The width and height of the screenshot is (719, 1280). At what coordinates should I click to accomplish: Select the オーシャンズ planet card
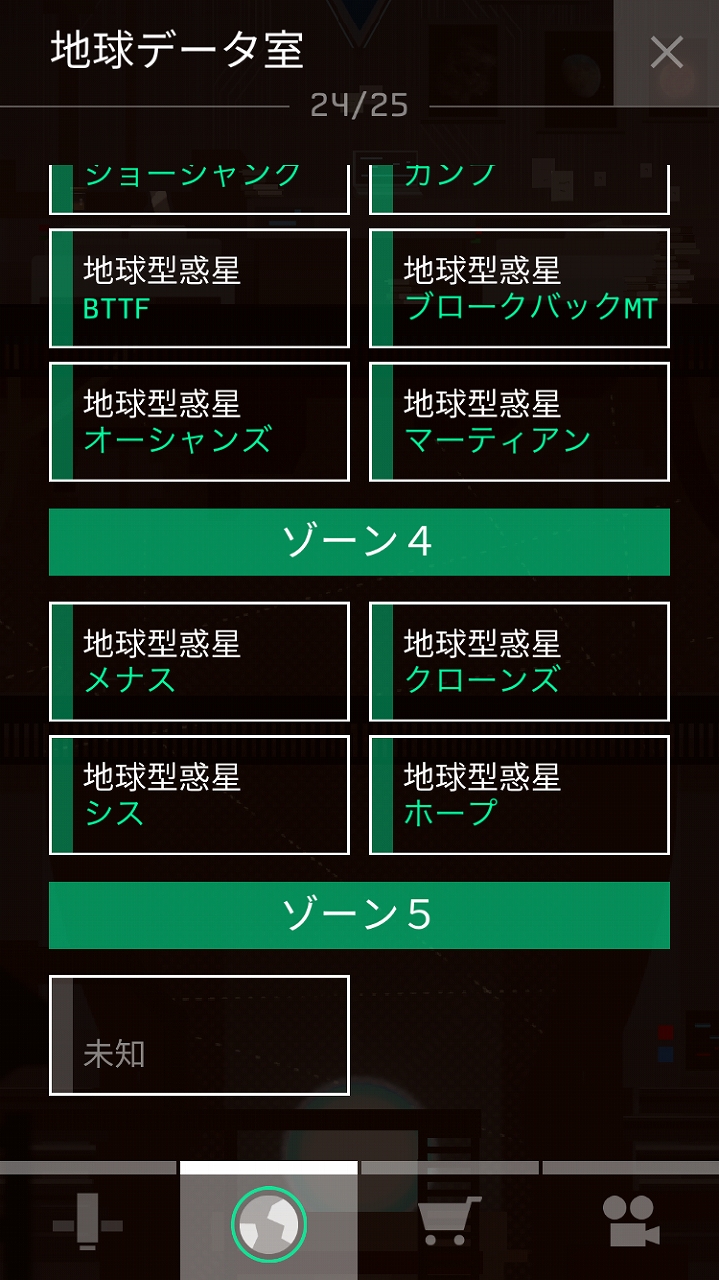pyautogui.click(x=199, y=421)
